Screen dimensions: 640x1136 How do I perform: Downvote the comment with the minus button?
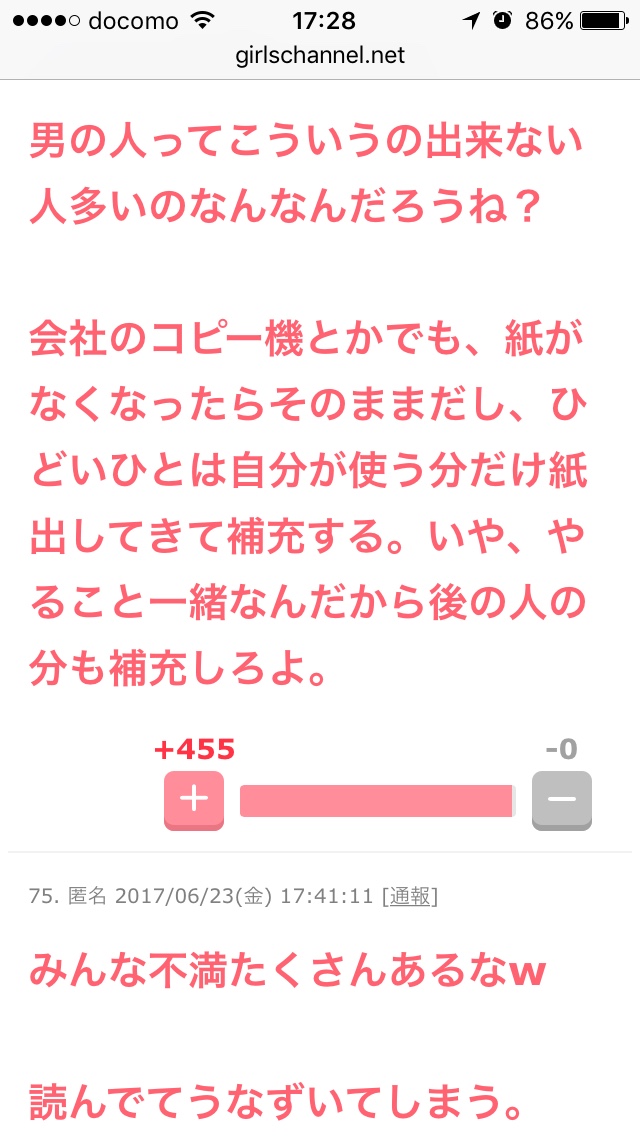[x=562, y=800]
